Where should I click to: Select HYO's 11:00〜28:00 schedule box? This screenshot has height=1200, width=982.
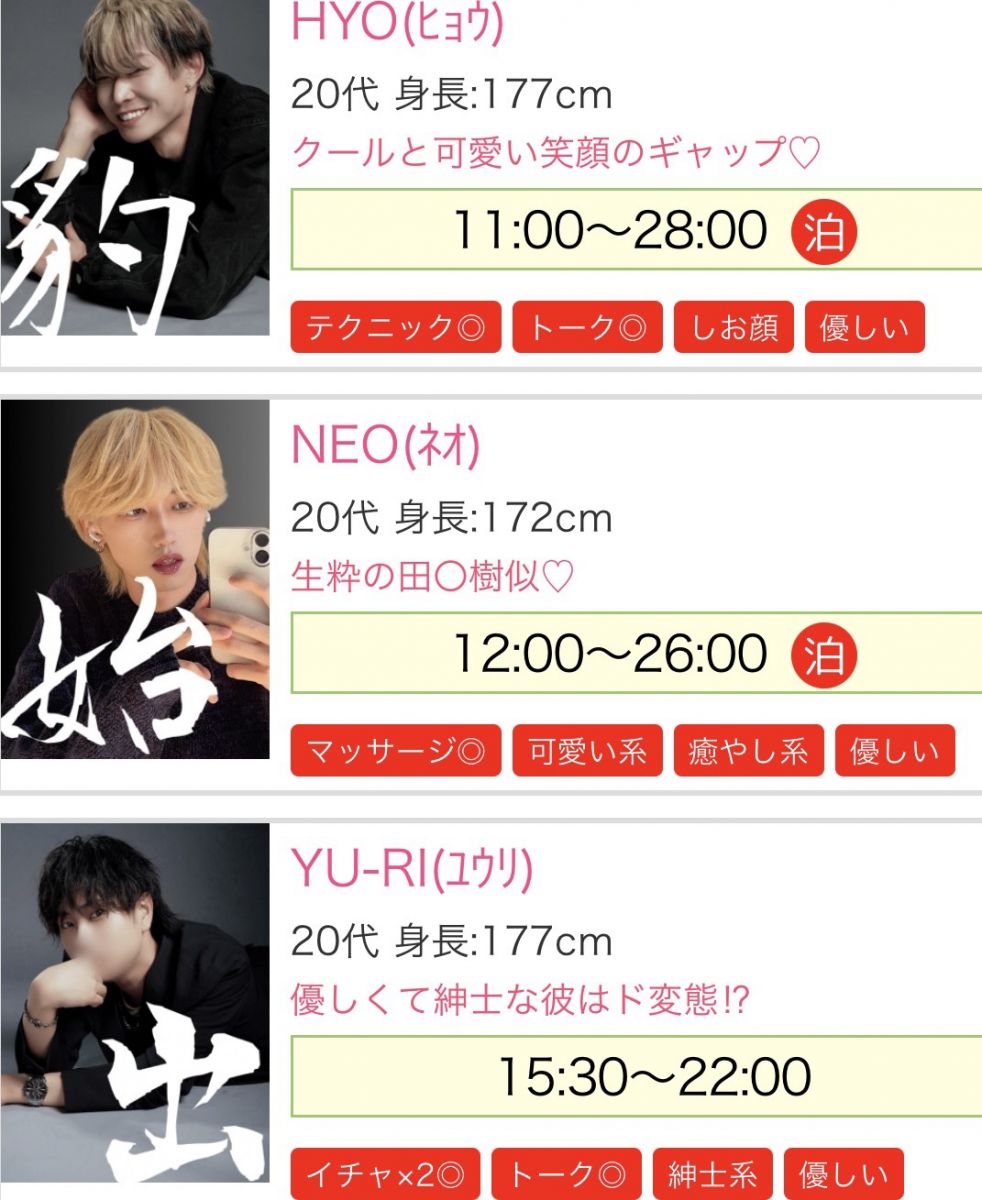636,229
